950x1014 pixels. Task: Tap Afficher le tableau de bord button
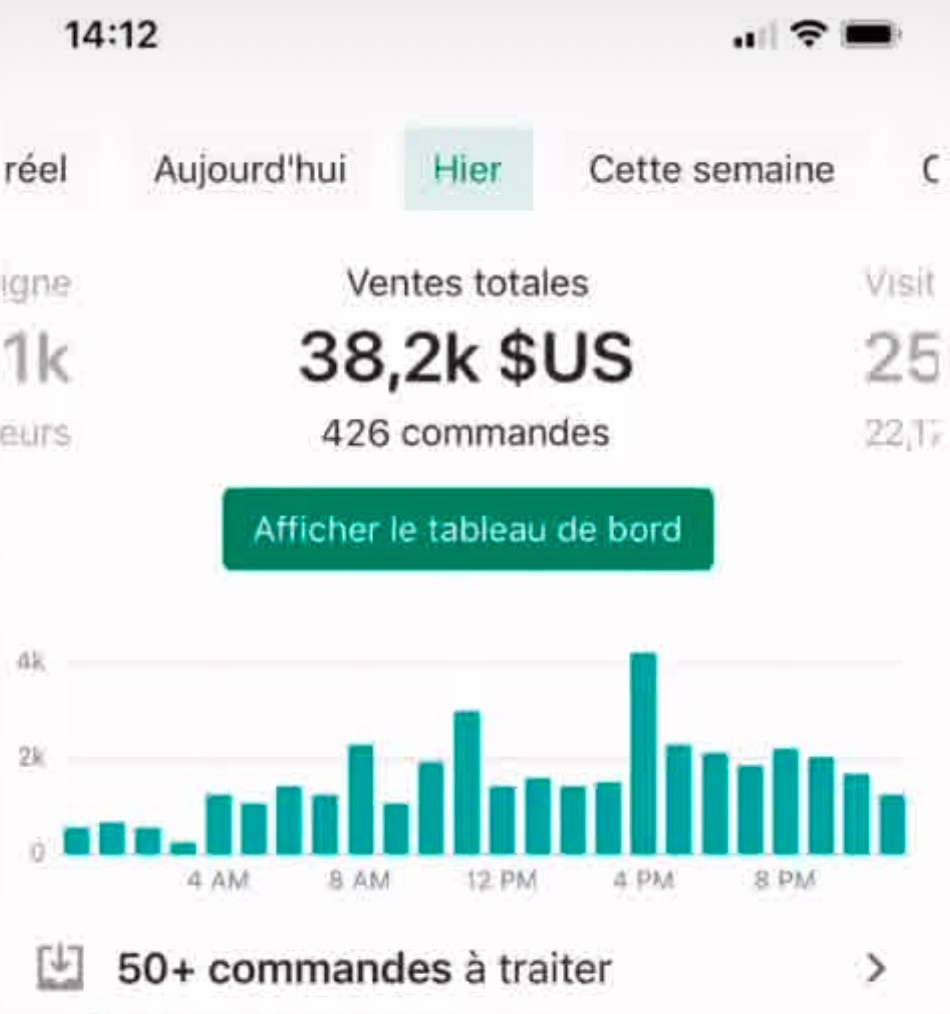coord(467,529)
